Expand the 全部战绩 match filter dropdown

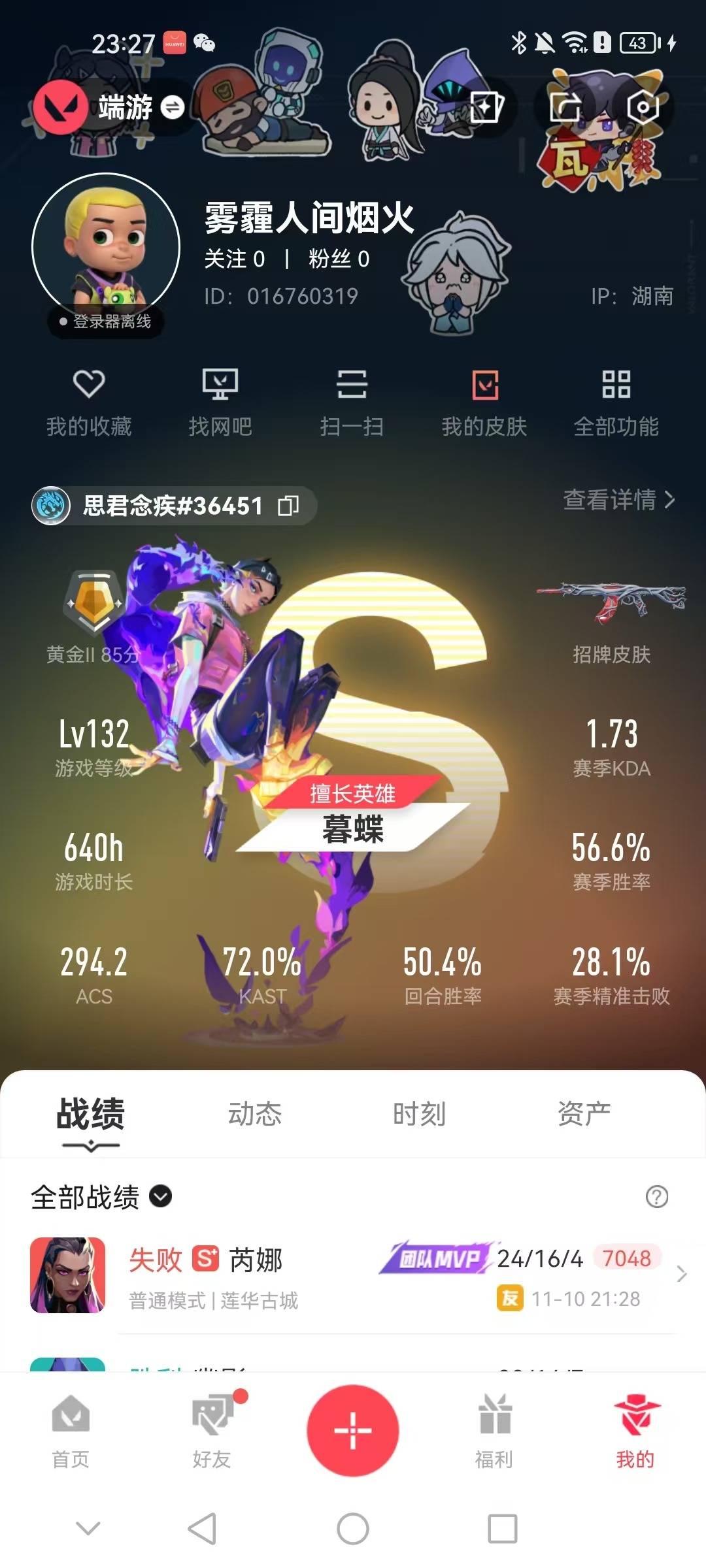click(x=161, y=1196)
